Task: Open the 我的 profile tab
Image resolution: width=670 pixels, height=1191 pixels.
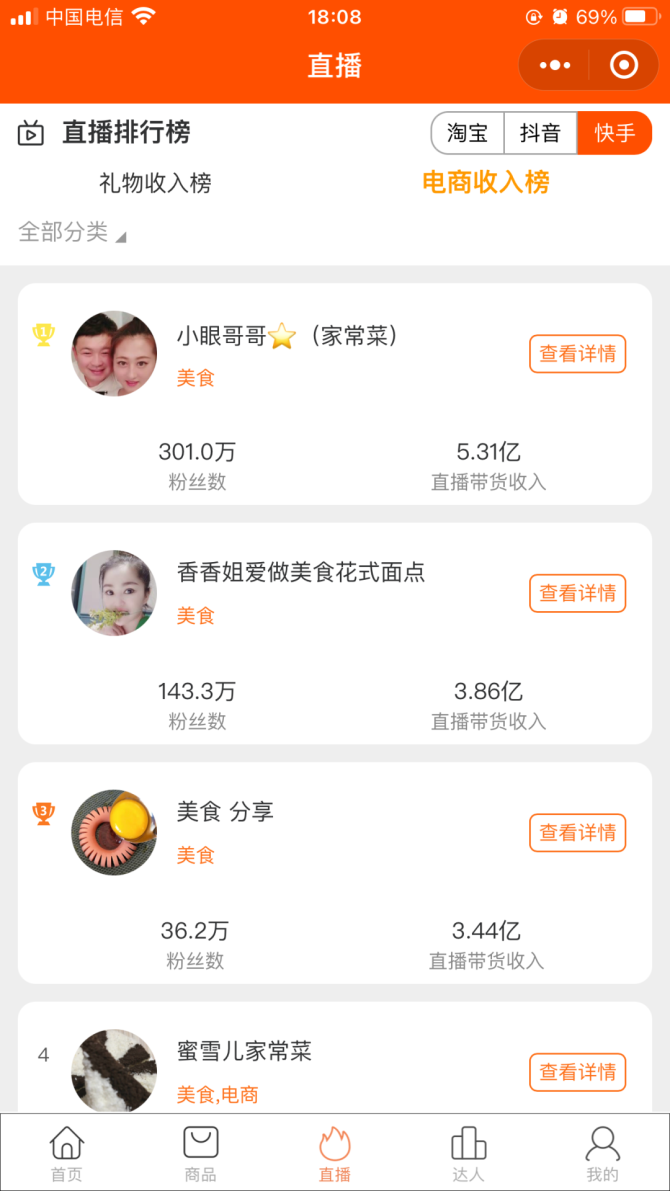Action: tap(602, 1153)
